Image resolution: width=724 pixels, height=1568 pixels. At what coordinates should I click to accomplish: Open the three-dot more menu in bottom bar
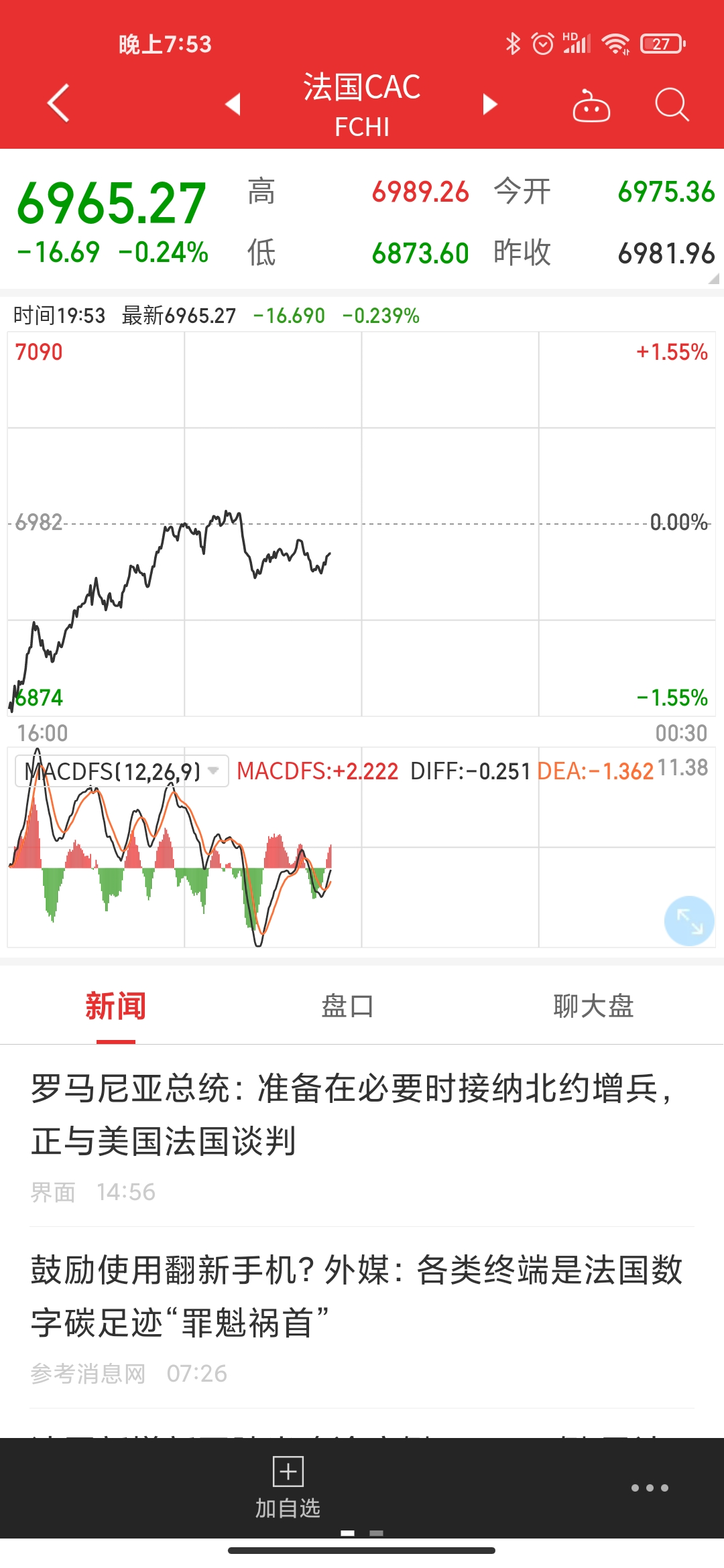[649, 1488]
